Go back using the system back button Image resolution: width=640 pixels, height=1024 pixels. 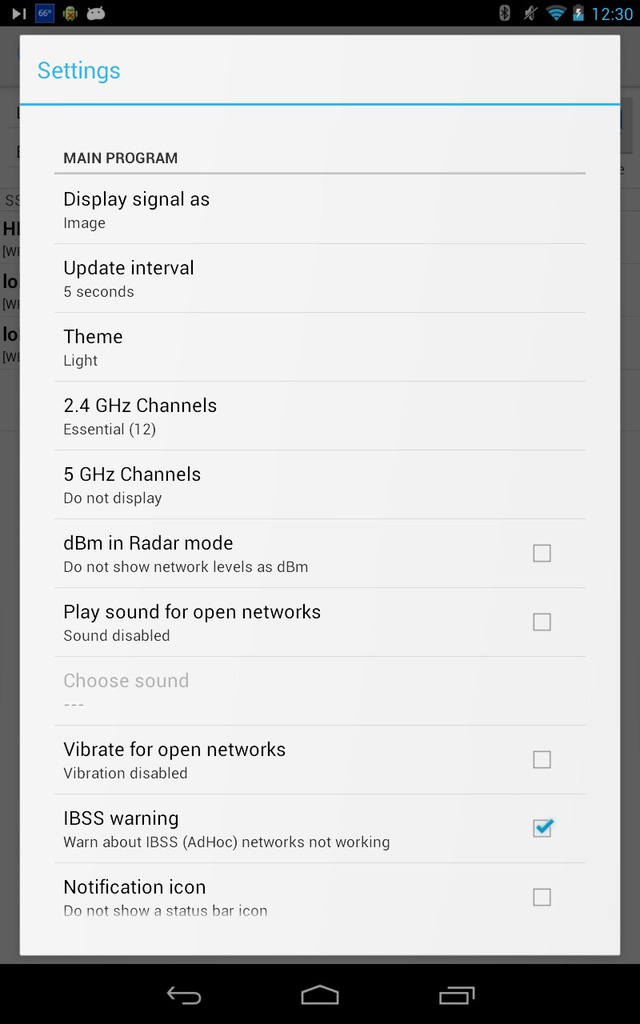click(184, 995)
